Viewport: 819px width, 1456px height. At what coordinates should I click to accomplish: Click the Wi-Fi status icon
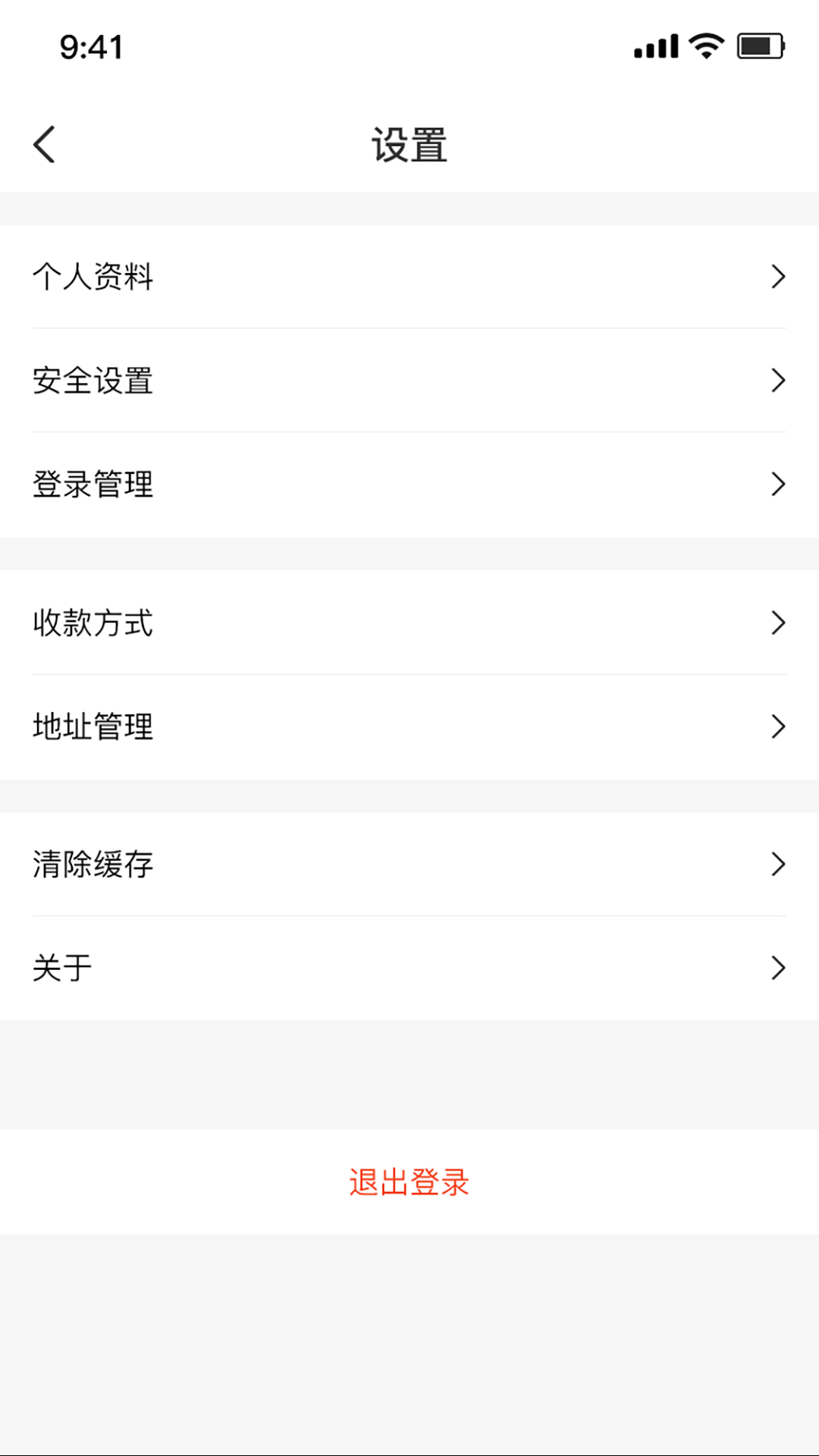point(705,45)
